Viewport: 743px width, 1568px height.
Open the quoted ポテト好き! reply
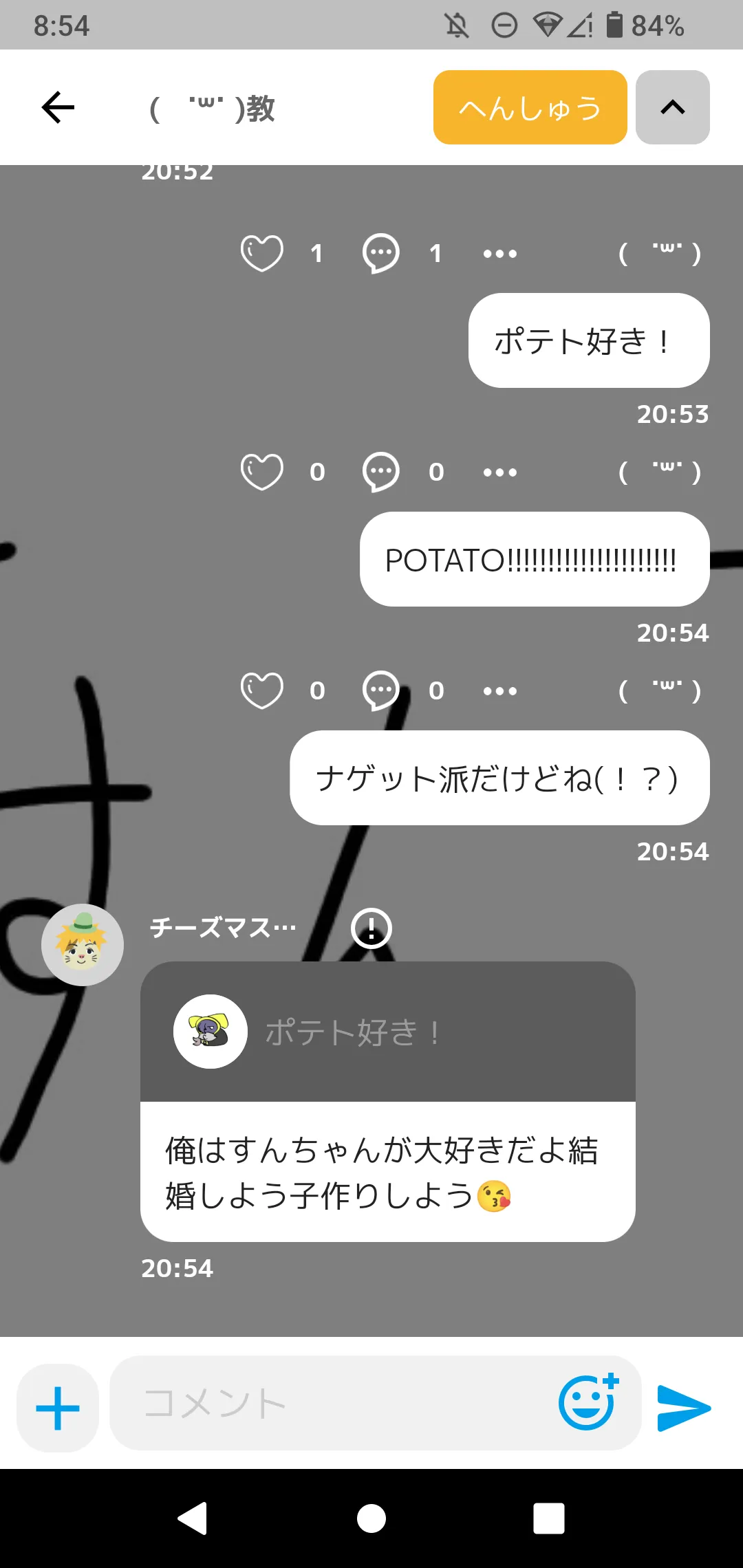point(387,1032)
